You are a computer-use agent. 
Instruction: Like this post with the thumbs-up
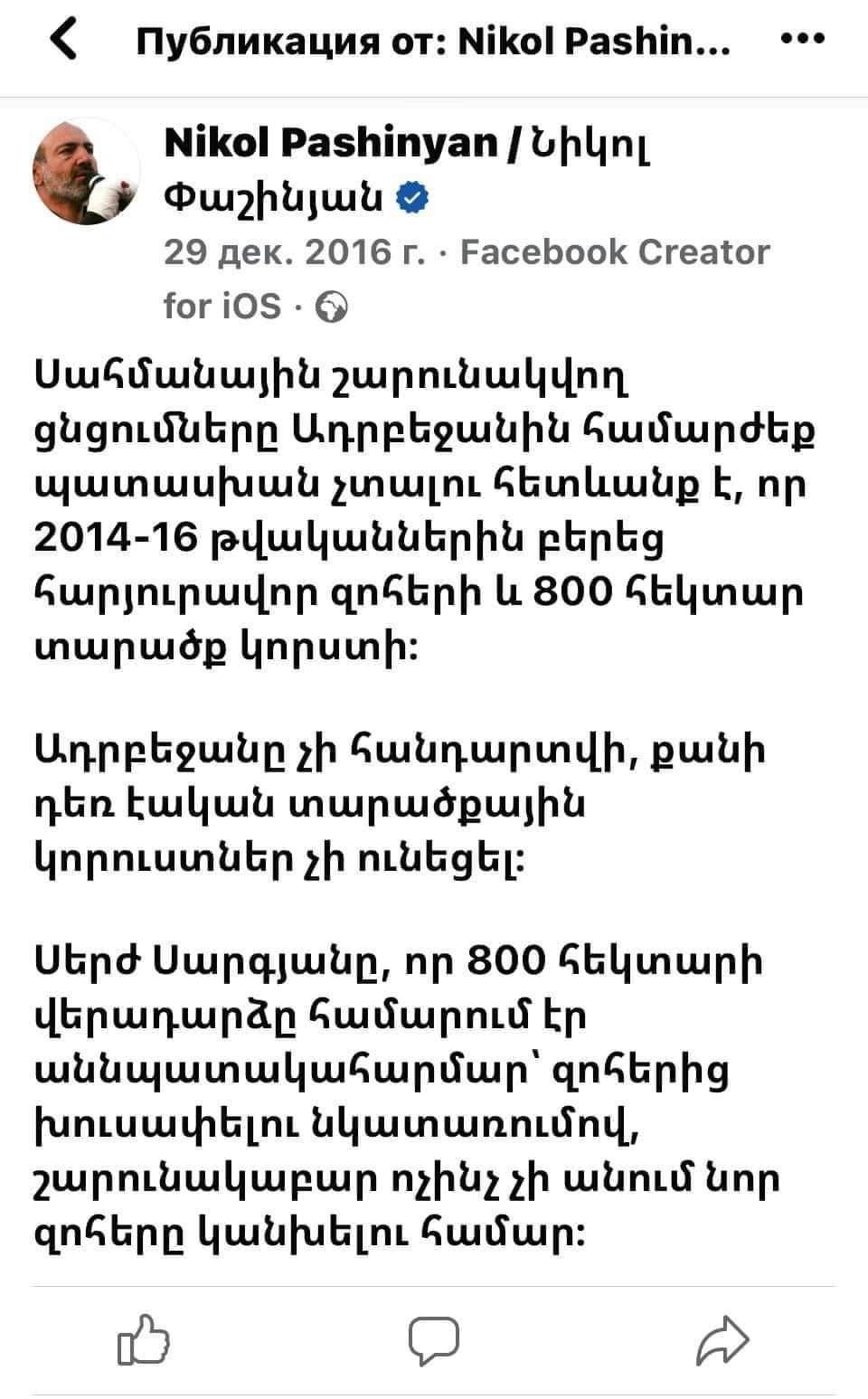tap(144, 1340)
